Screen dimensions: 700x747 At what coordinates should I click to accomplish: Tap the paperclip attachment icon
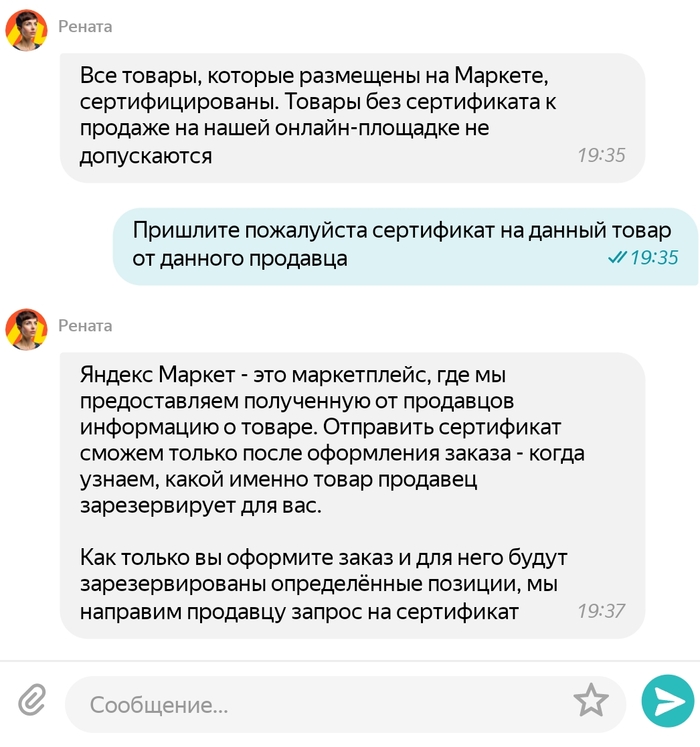tap(33, 701)
